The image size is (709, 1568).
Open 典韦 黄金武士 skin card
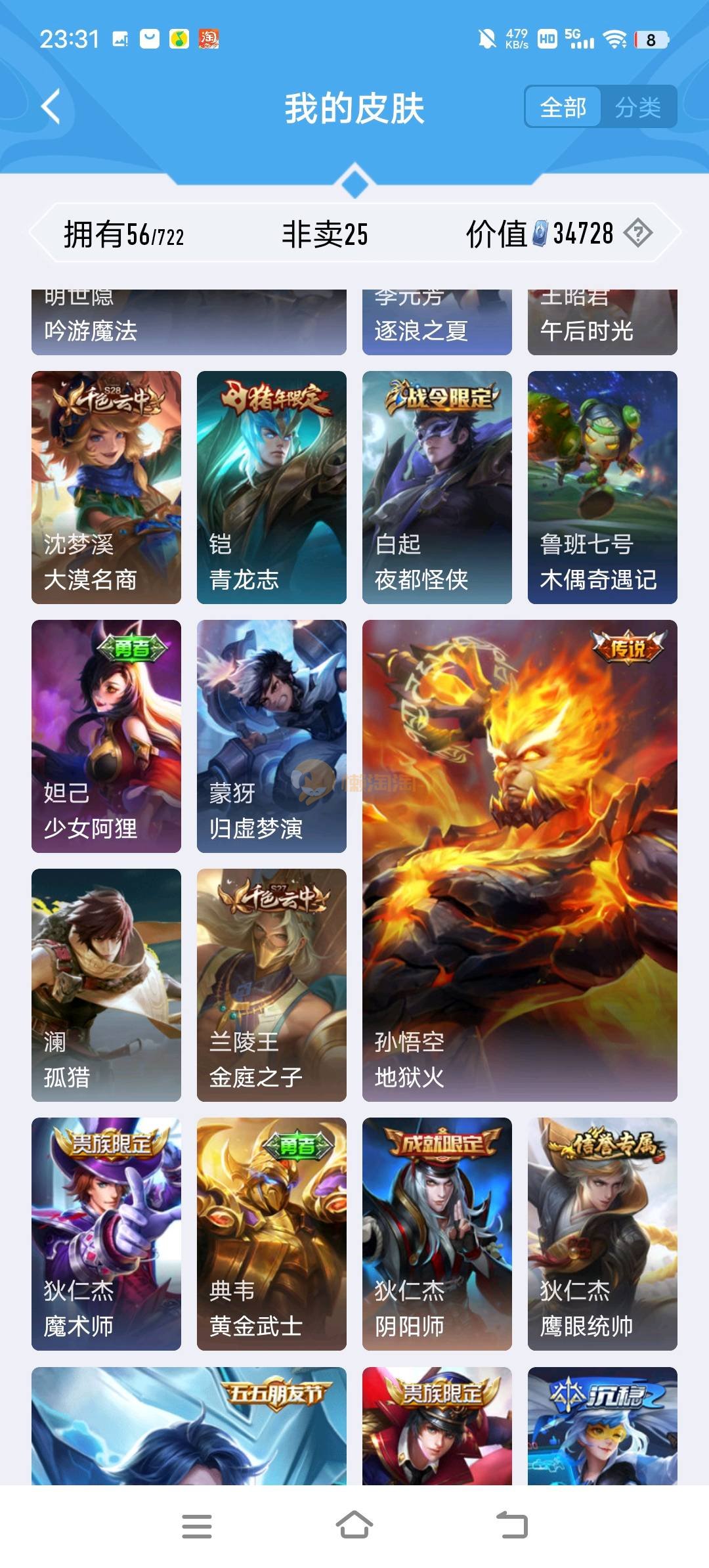pos(272,1234)
